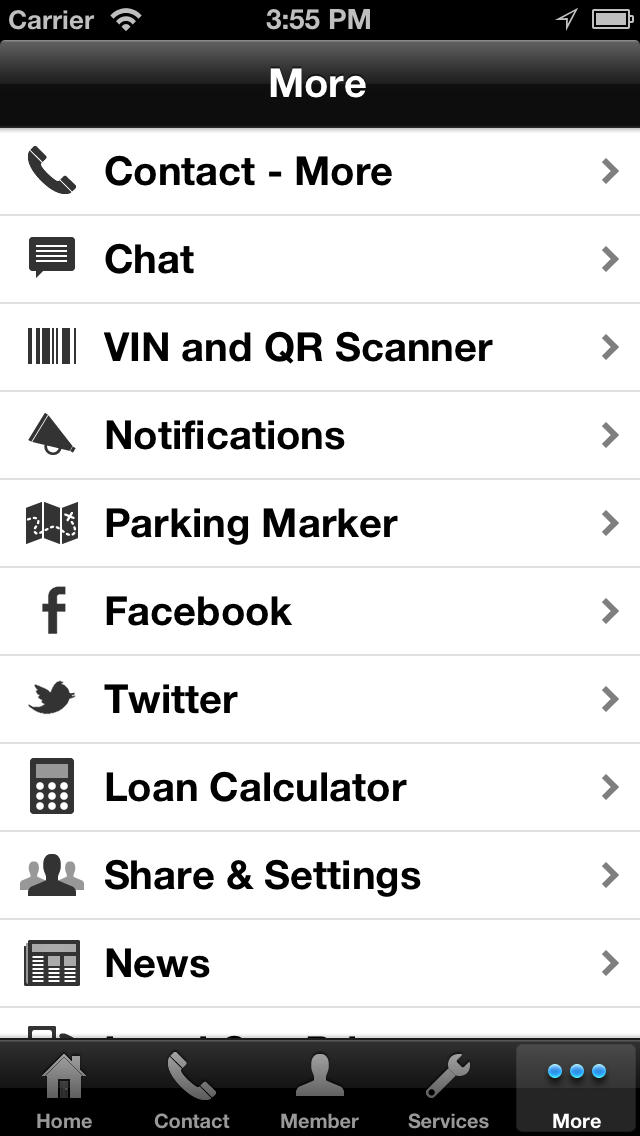The width and height of the screenshot is (640, 1136).
Task: Launch the VIN and QR Scanner
Action: point(320,347)
